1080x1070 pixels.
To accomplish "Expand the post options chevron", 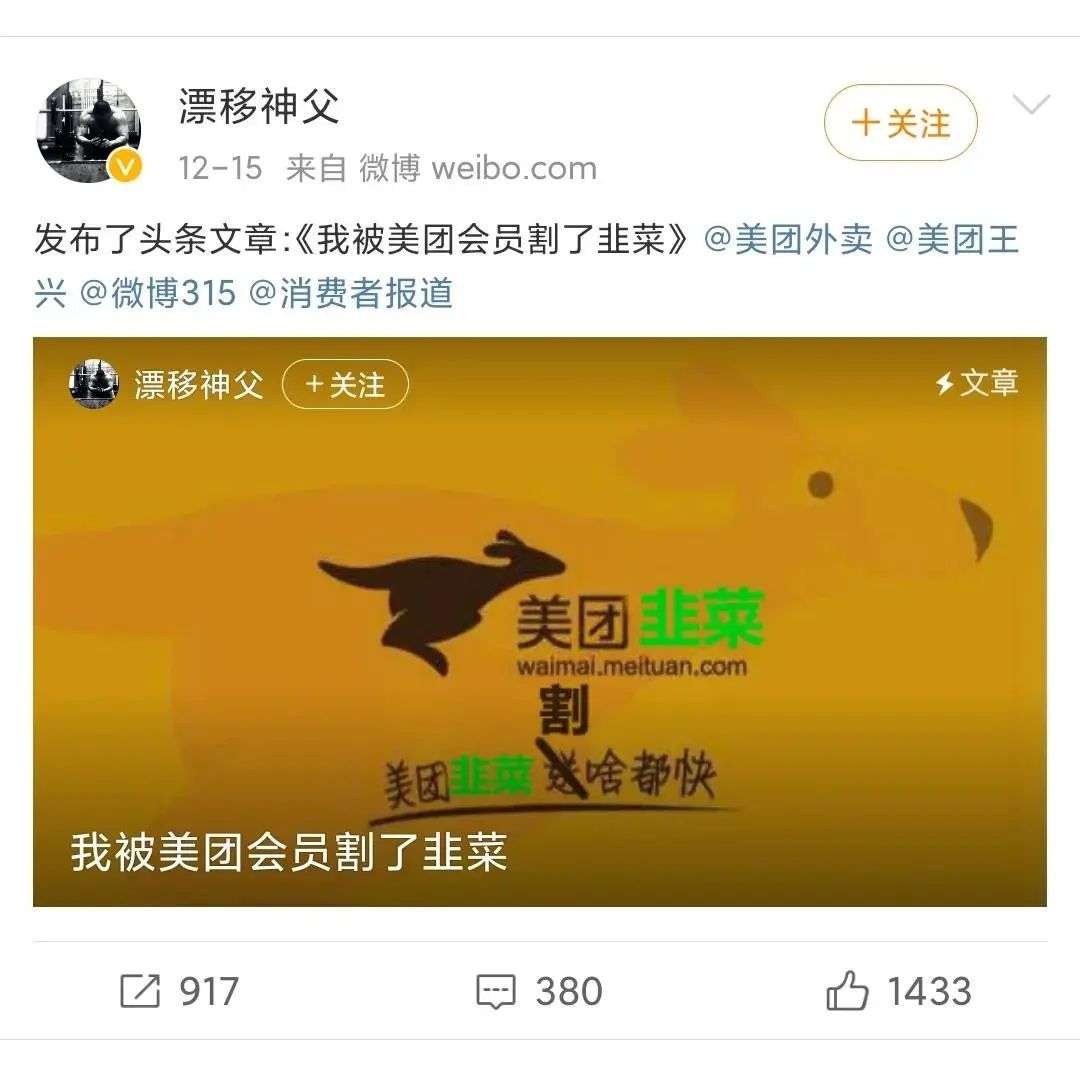I will coord(1031,105).
